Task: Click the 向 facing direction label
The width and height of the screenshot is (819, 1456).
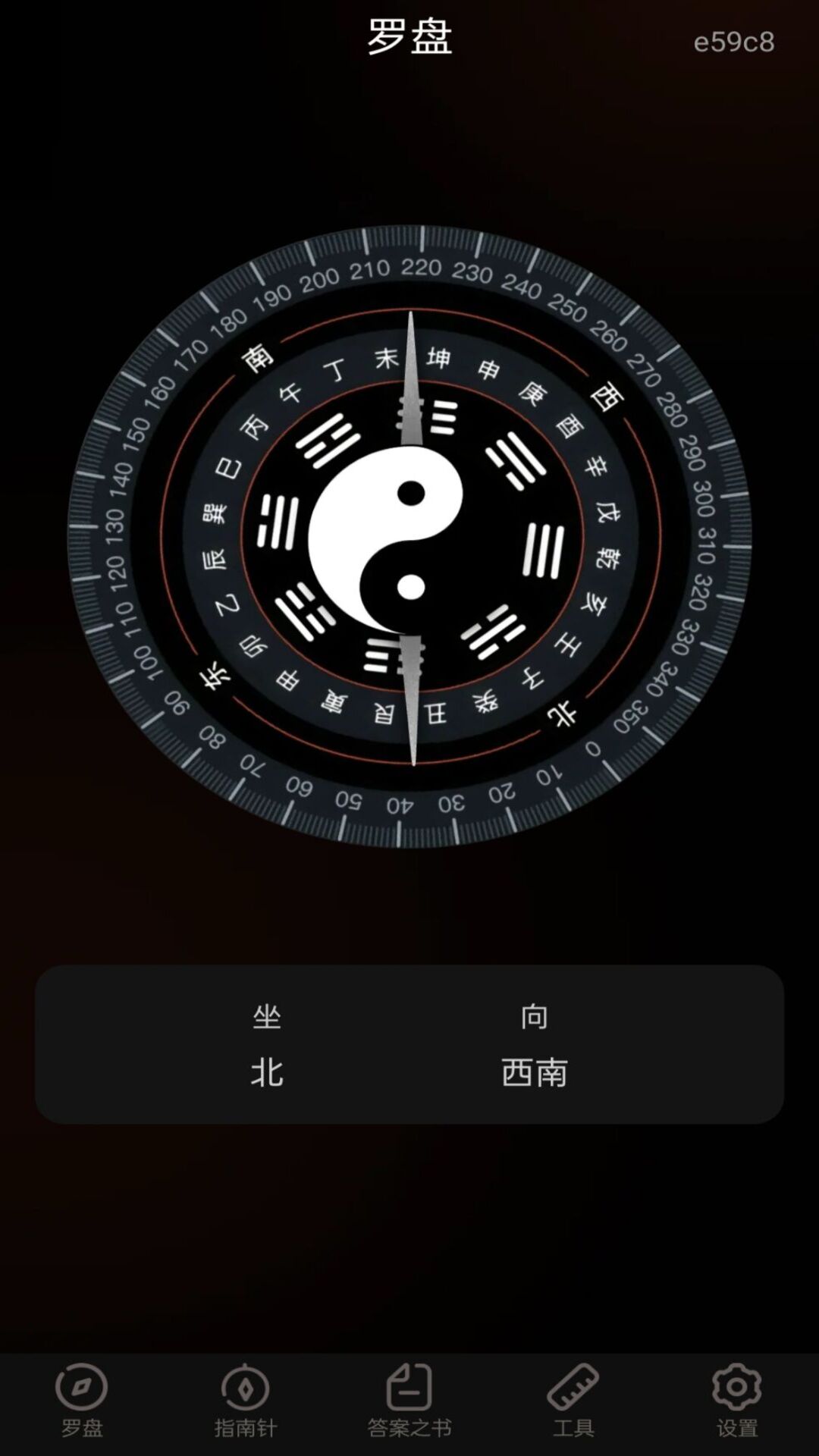Action: (538, 1018)
